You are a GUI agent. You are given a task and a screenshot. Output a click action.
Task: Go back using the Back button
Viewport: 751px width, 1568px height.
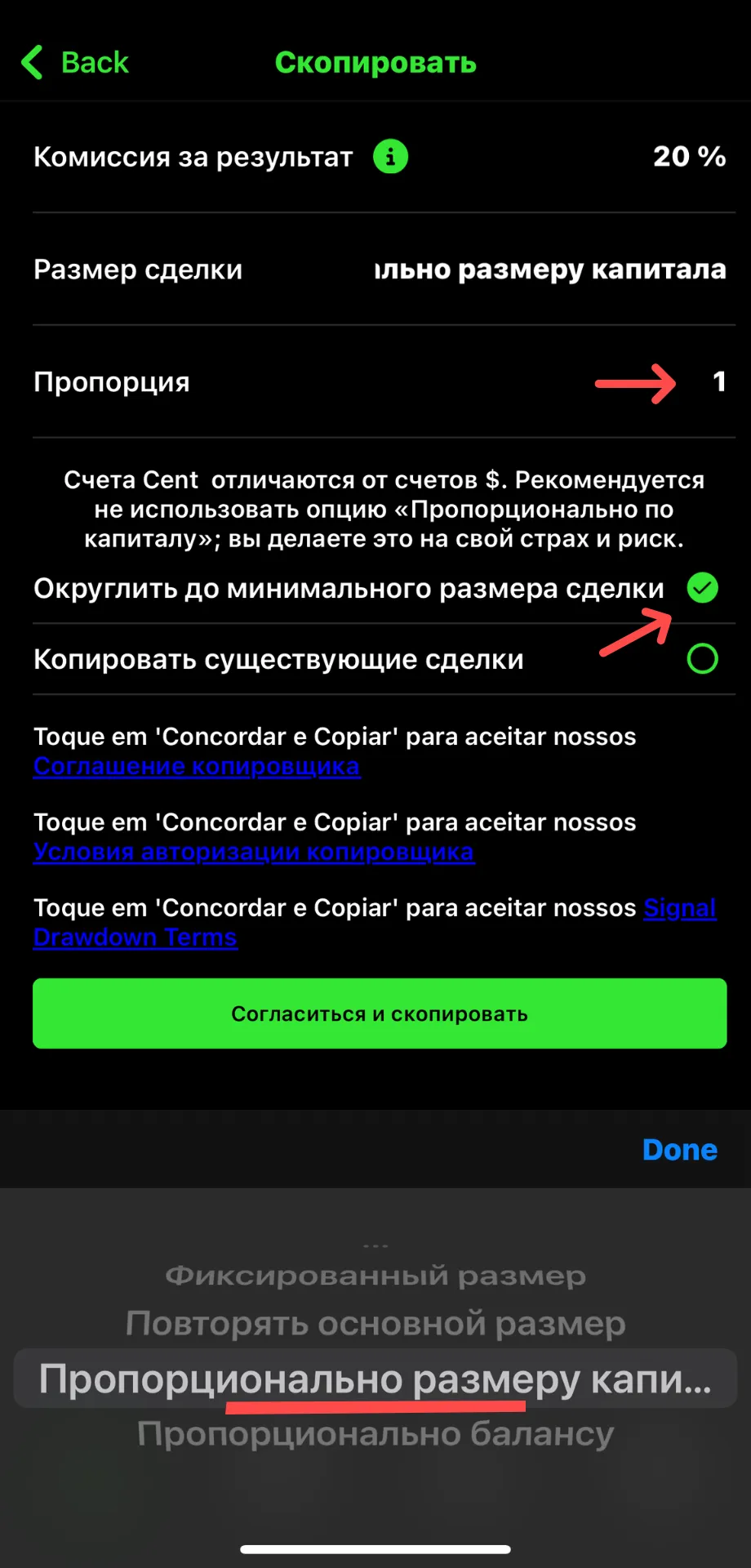pos(74,62)
